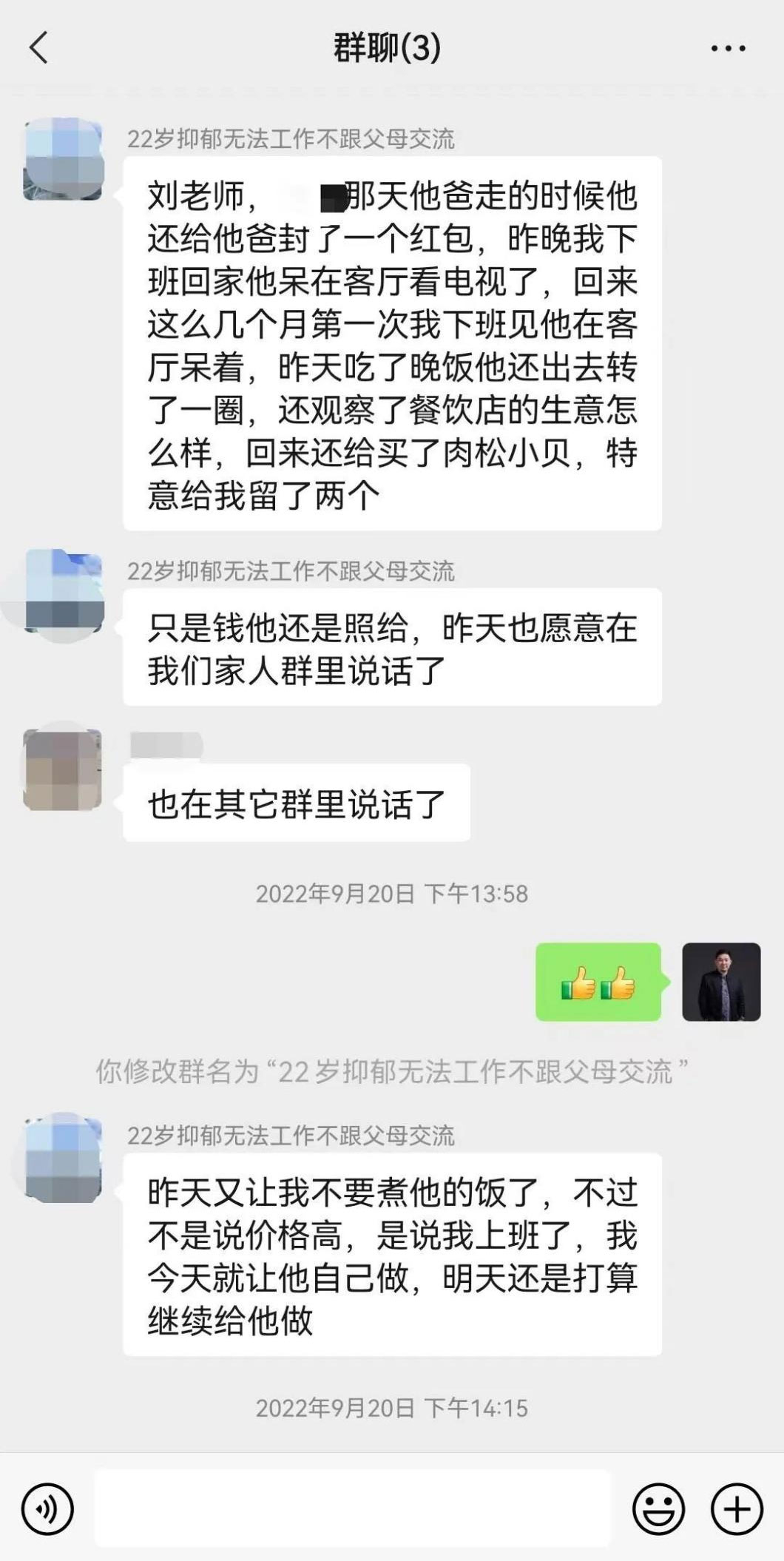Open avatar beside the 刘老师 message

[x=63, y=159]
